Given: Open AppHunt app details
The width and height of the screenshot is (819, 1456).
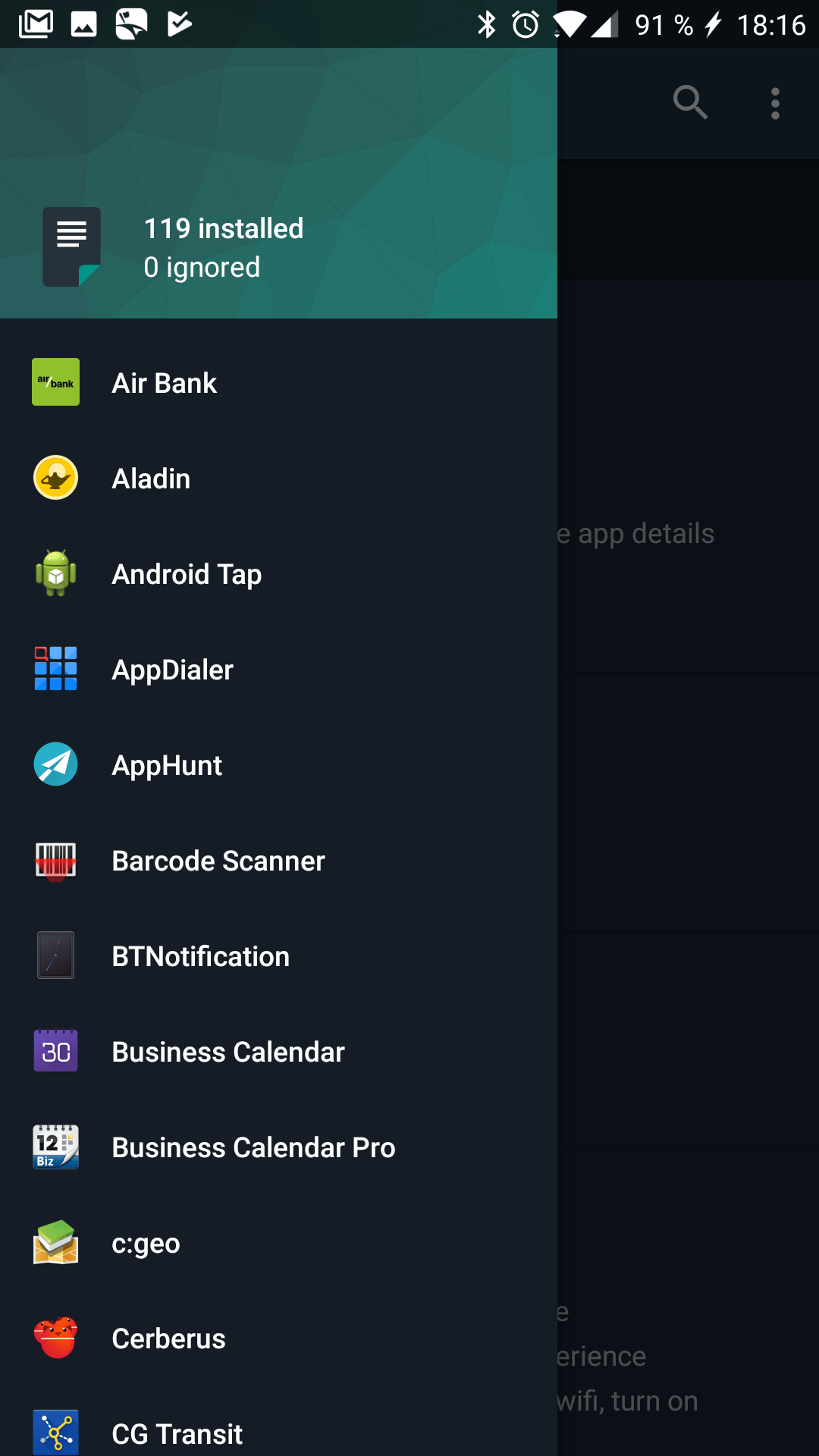Looking at the screenshot, I should coord(278,764).
